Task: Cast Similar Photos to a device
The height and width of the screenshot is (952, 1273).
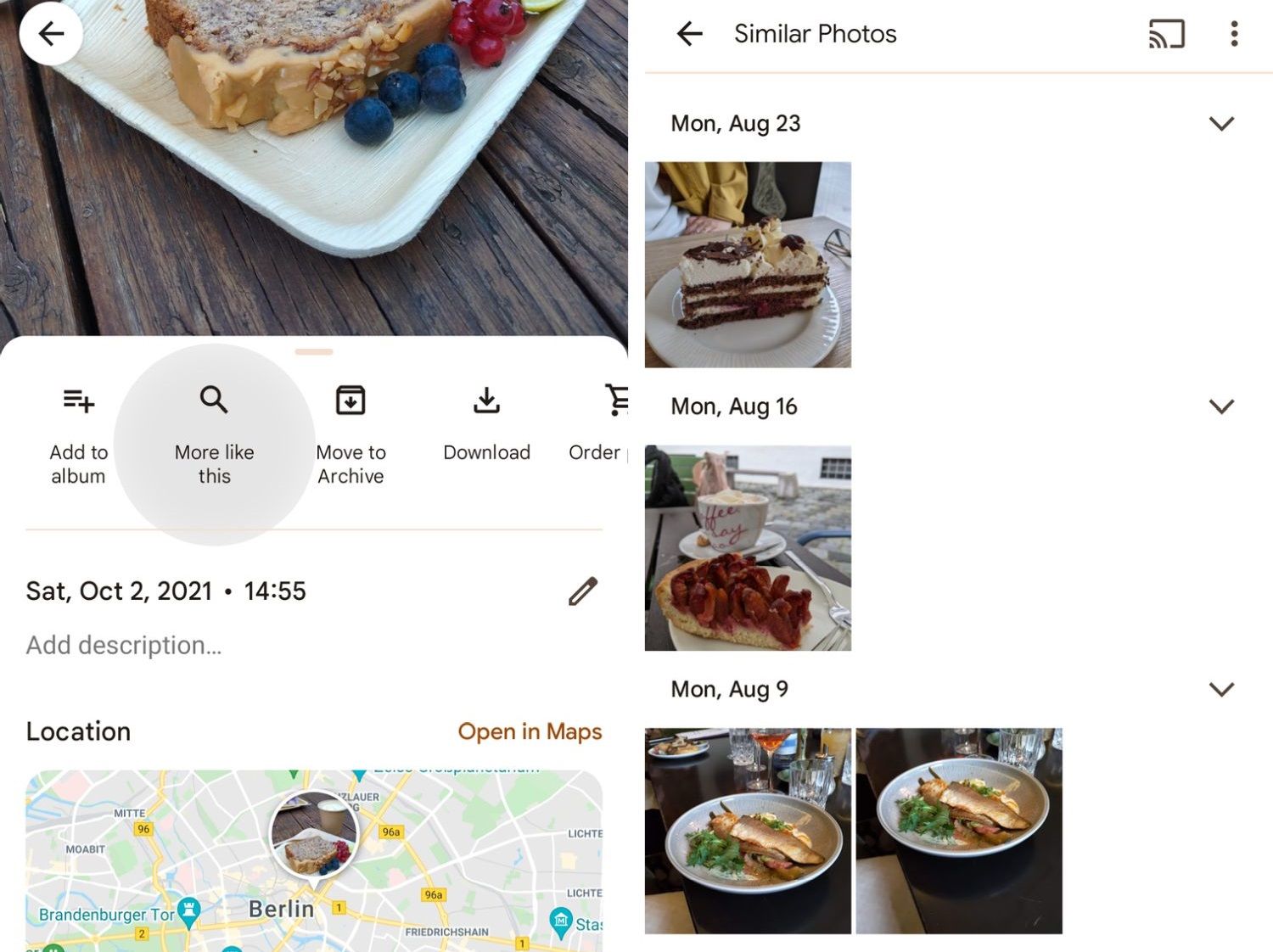Action: 1166,34
